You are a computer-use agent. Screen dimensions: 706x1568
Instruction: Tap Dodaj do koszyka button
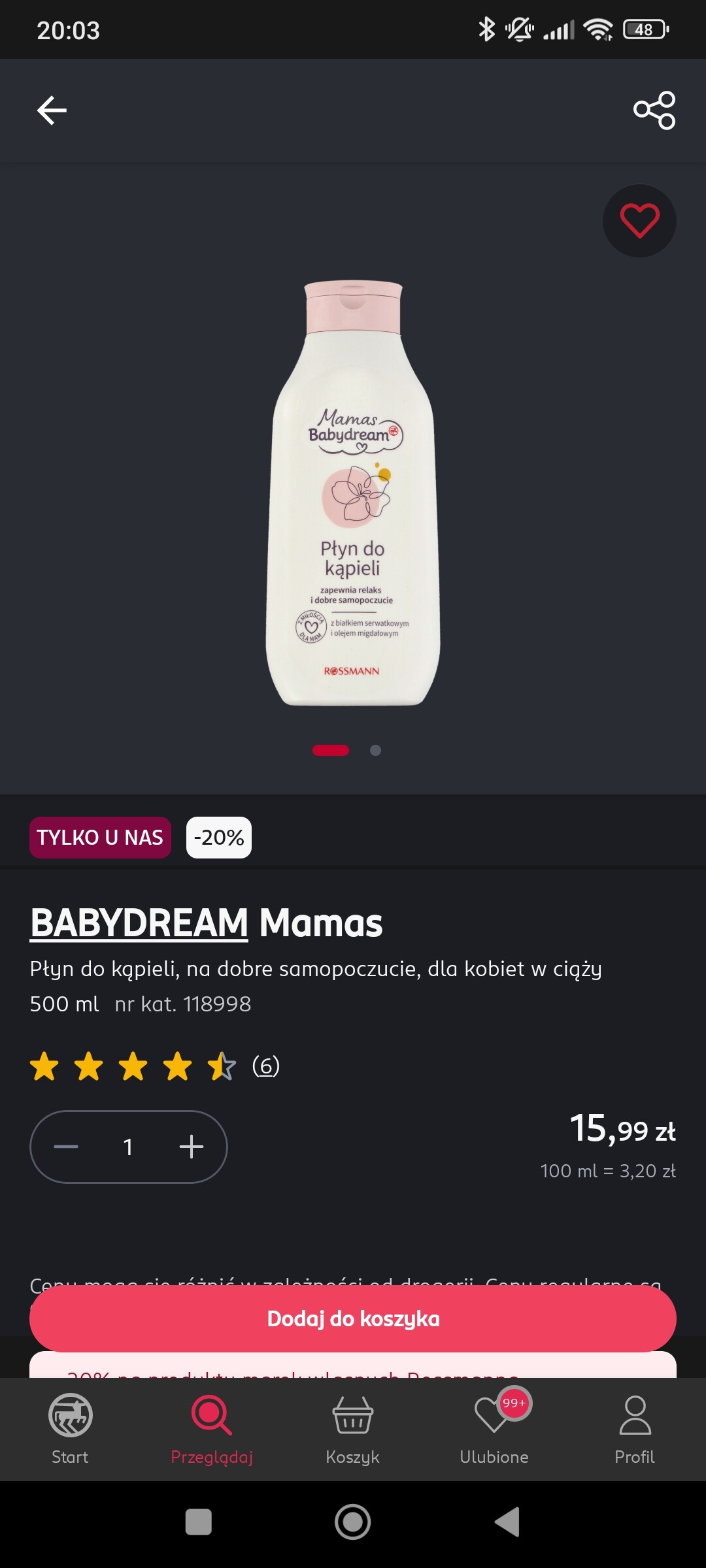[353, 1318]
